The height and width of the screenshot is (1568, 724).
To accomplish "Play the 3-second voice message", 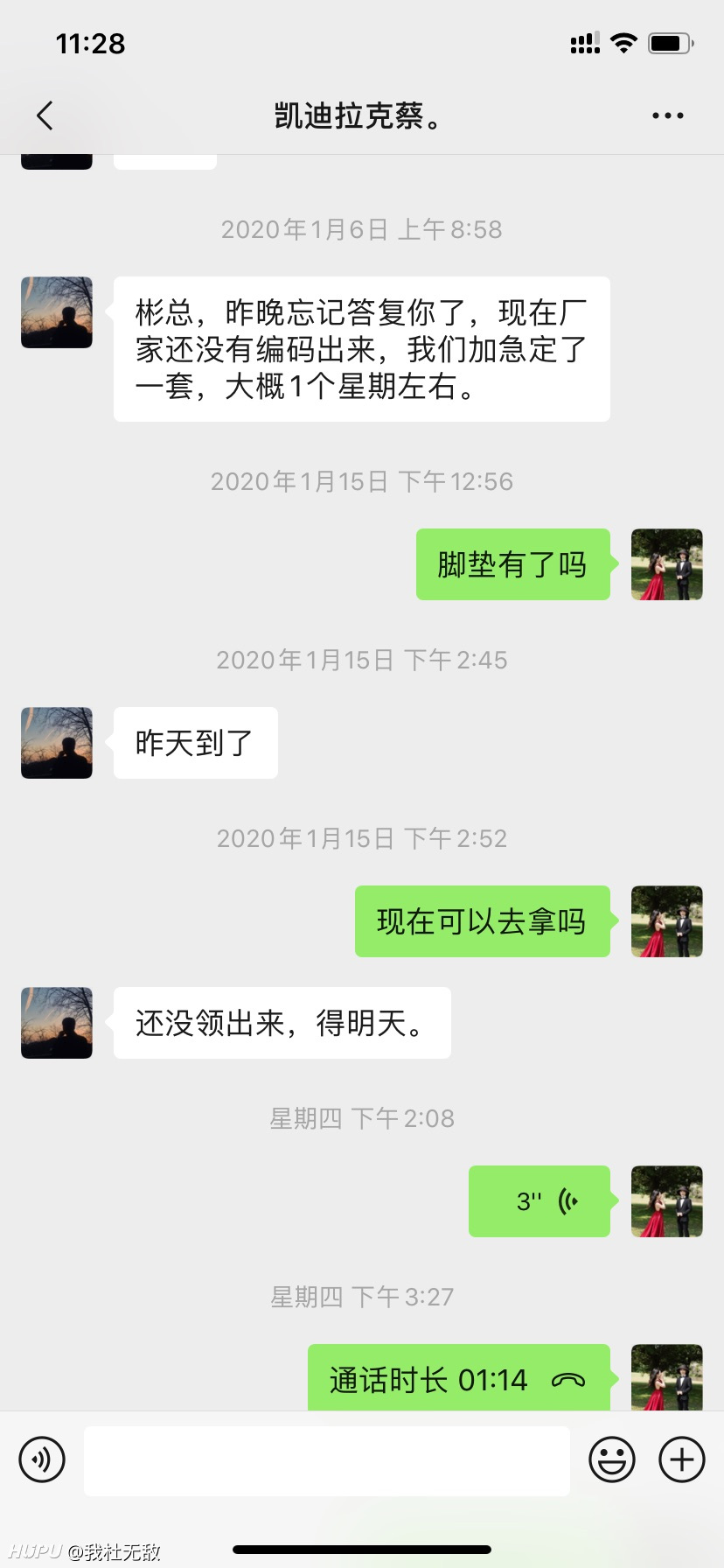I will click(540, 1201).
